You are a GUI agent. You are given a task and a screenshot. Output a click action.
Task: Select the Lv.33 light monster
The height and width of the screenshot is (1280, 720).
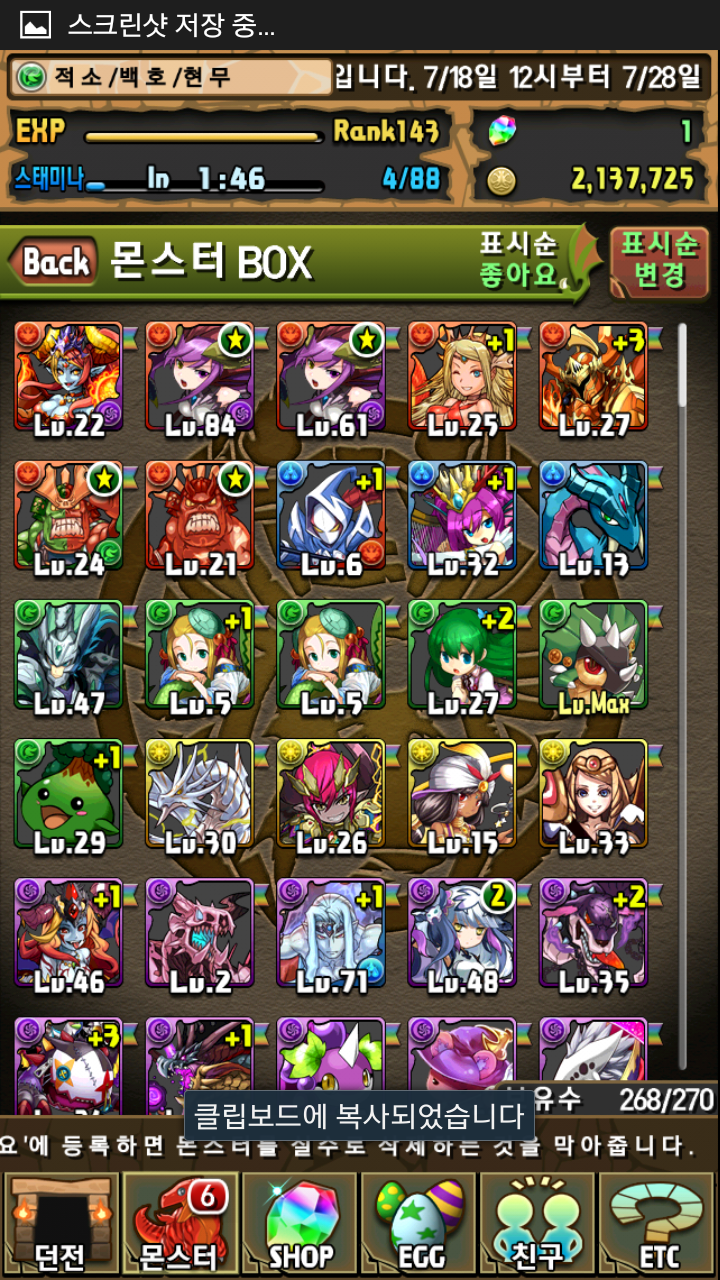(x=593, y=795)
